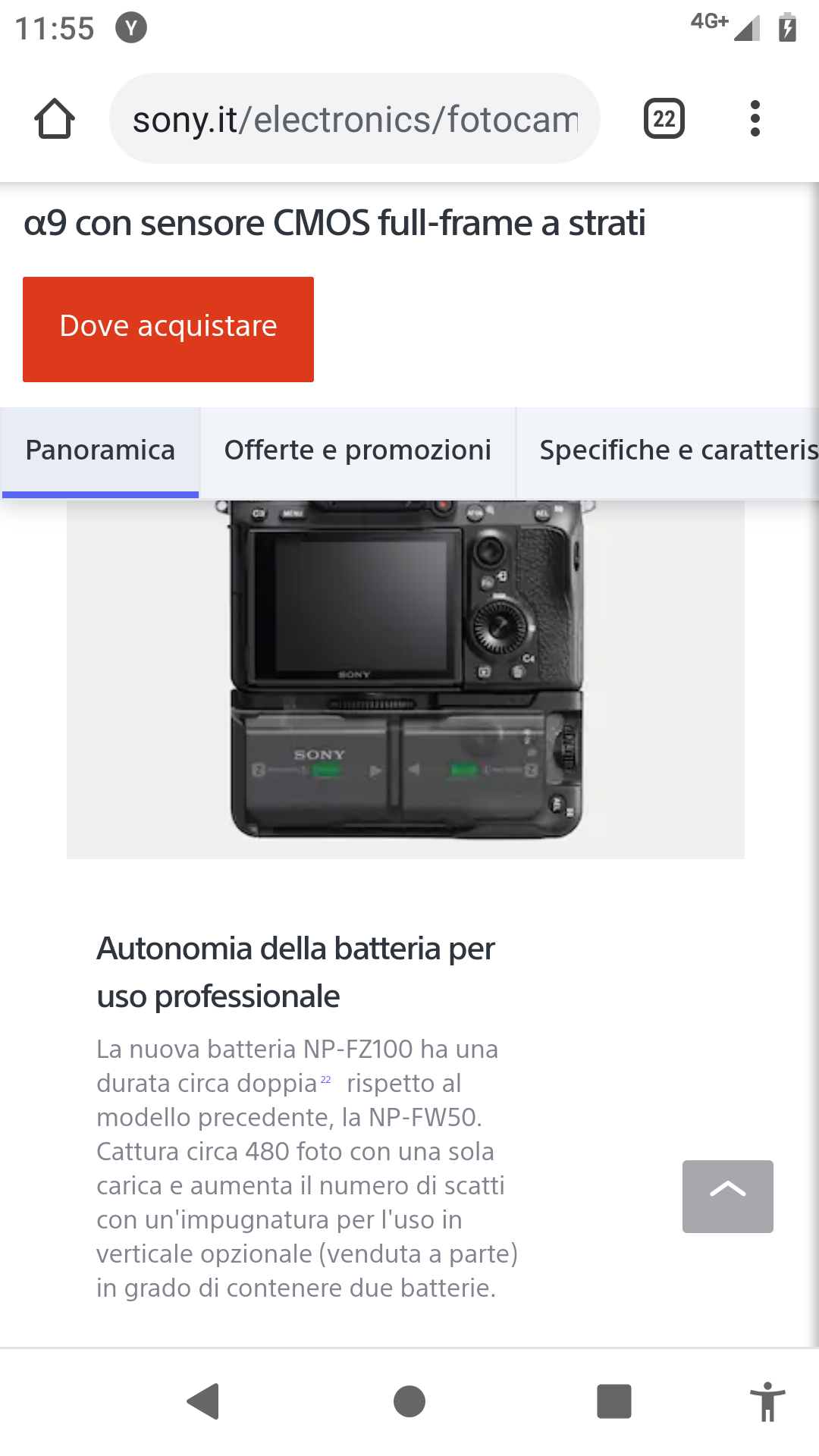Go back with the system back button

(x=203, y=1401)
